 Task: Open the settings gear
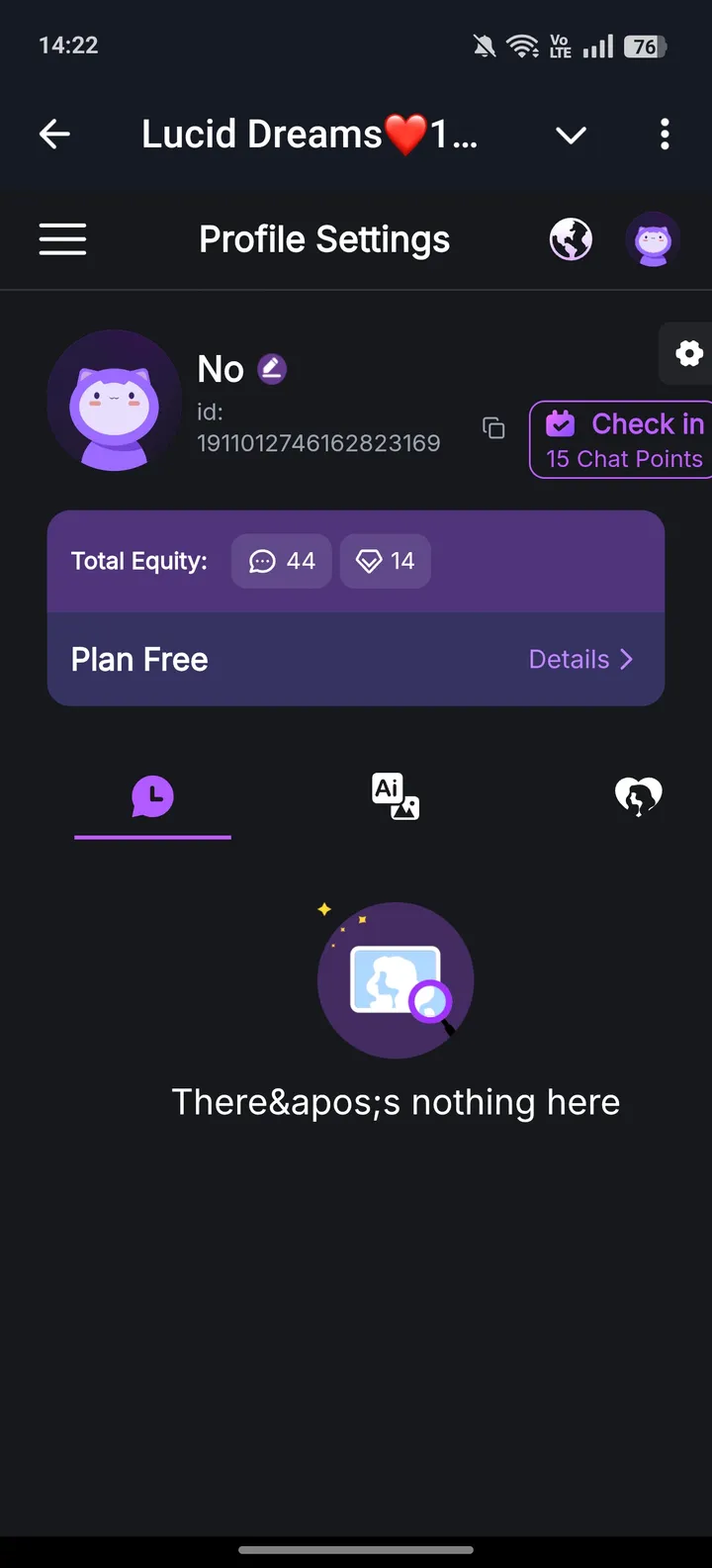tap(688, 353)
